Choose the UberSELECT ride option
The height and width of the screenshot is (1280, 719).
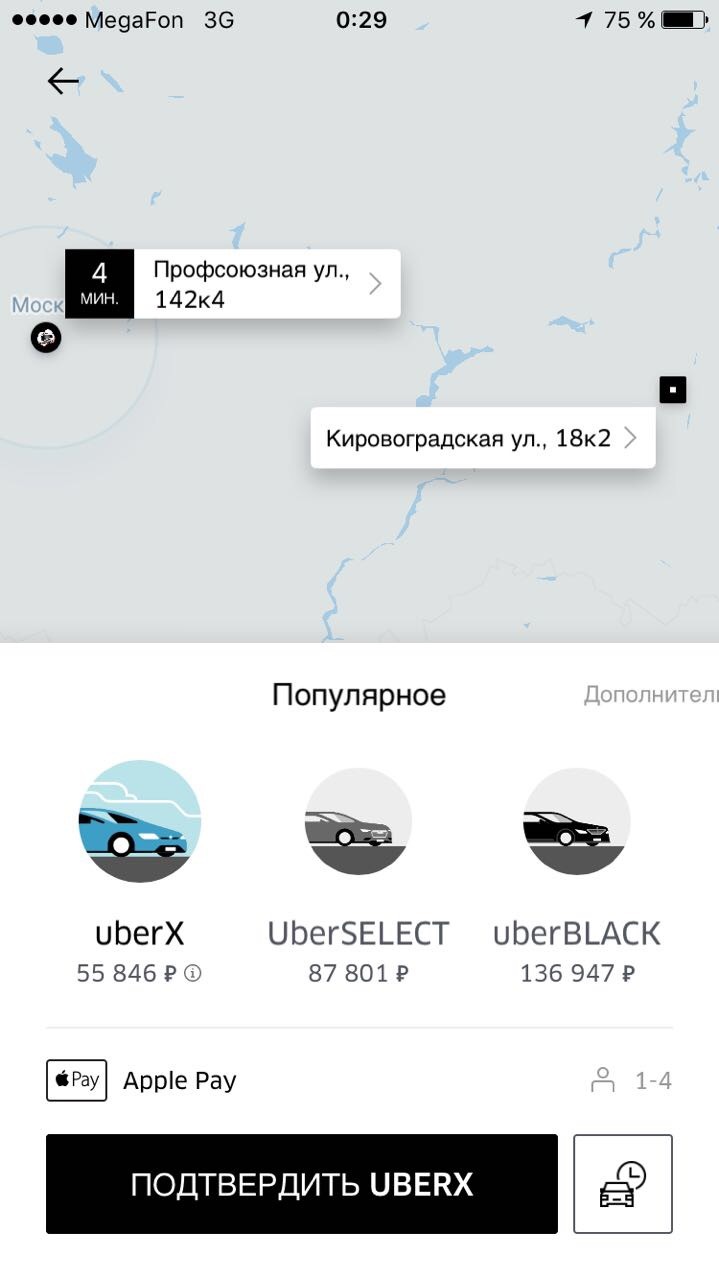[x=358, y=822]
